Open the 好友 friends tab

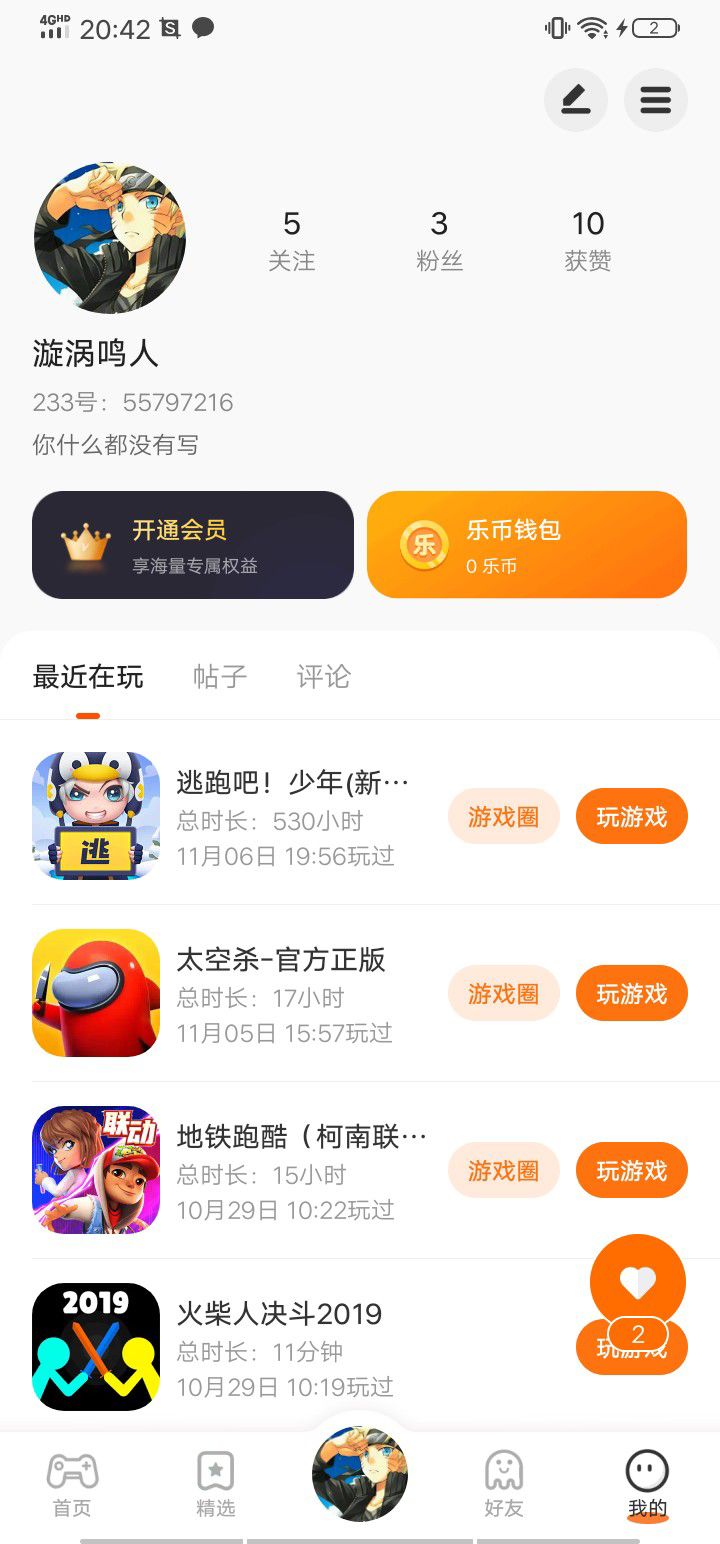[x=503, y=1485]
